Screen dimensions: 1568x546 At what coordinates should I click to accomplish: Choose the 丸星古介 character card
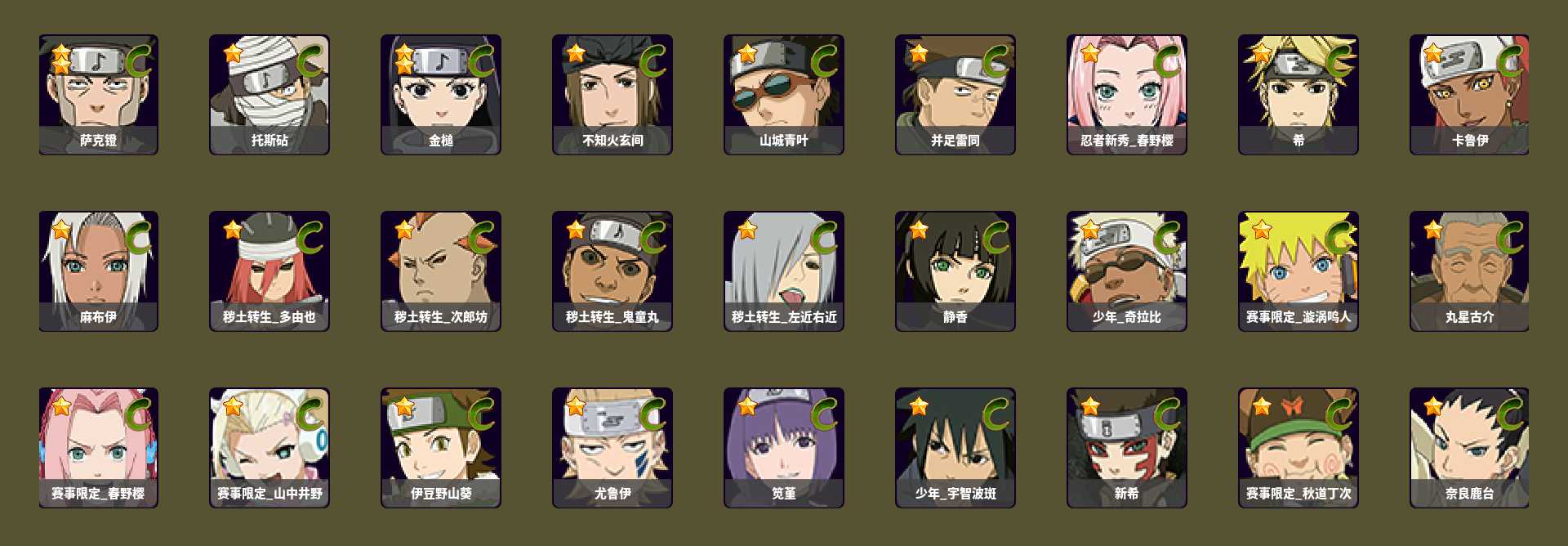click(1470, 271)
